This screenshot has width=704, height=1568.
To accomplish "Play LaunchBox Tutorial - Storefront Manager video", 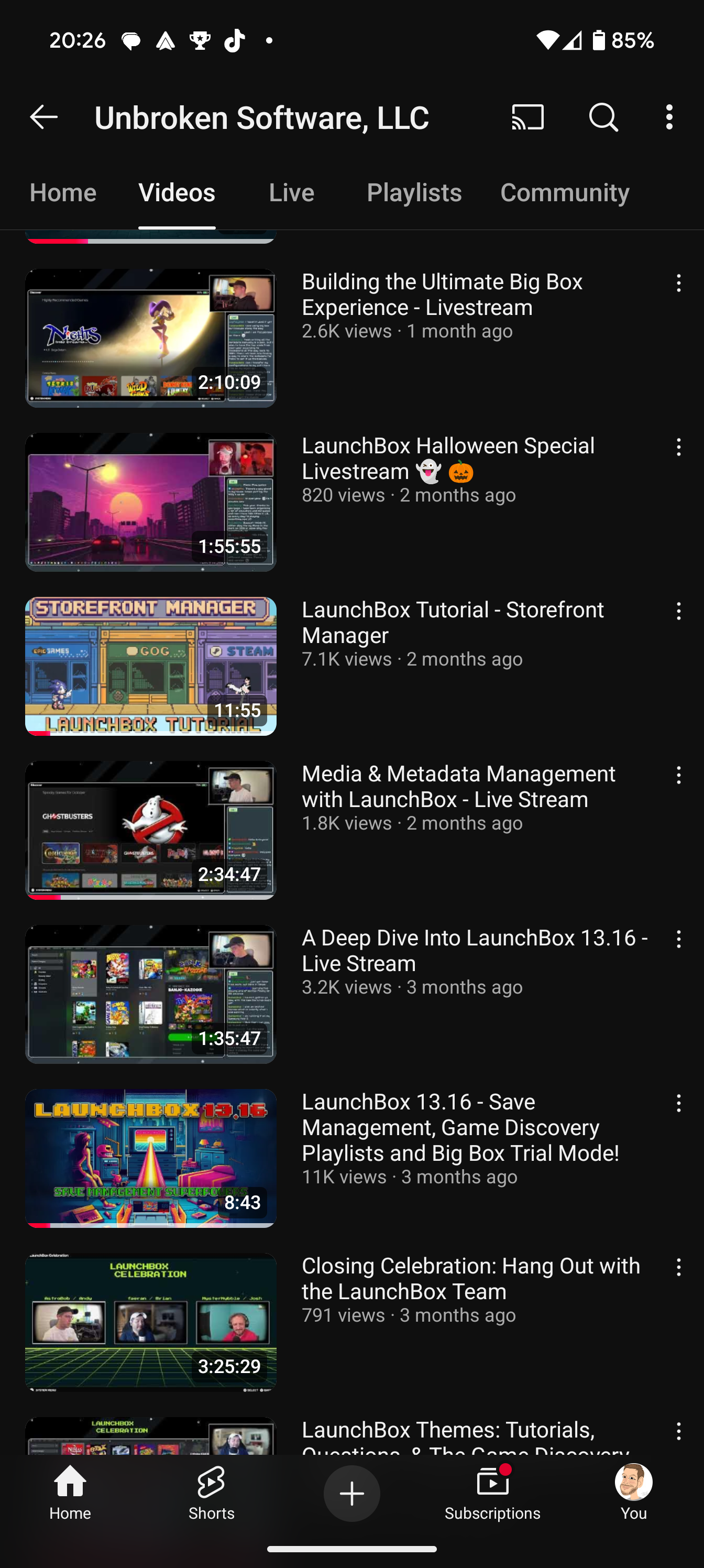I will (150, 666).
